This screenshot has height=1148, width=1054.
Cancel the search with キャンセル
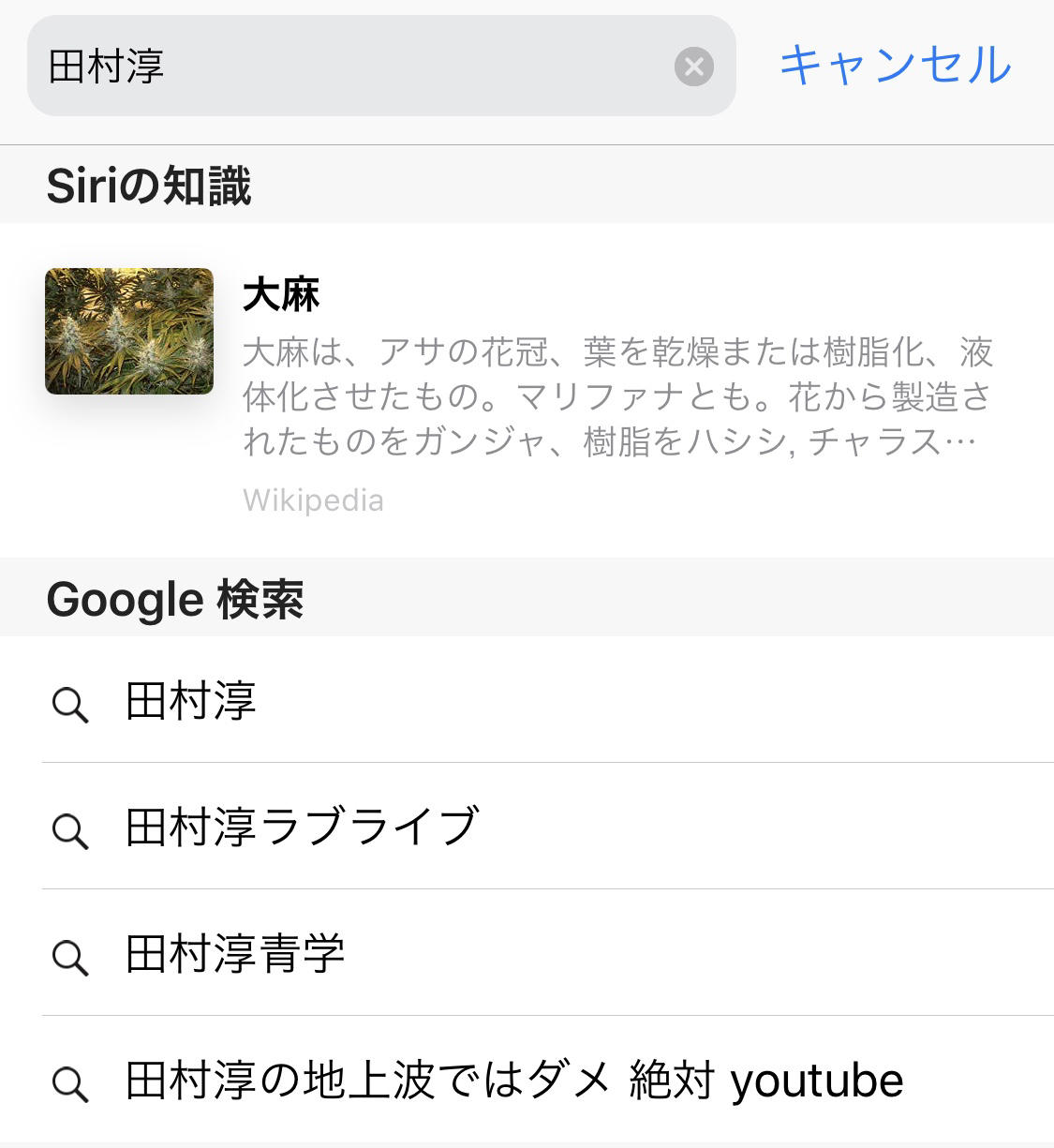click(x=895, y=66)
